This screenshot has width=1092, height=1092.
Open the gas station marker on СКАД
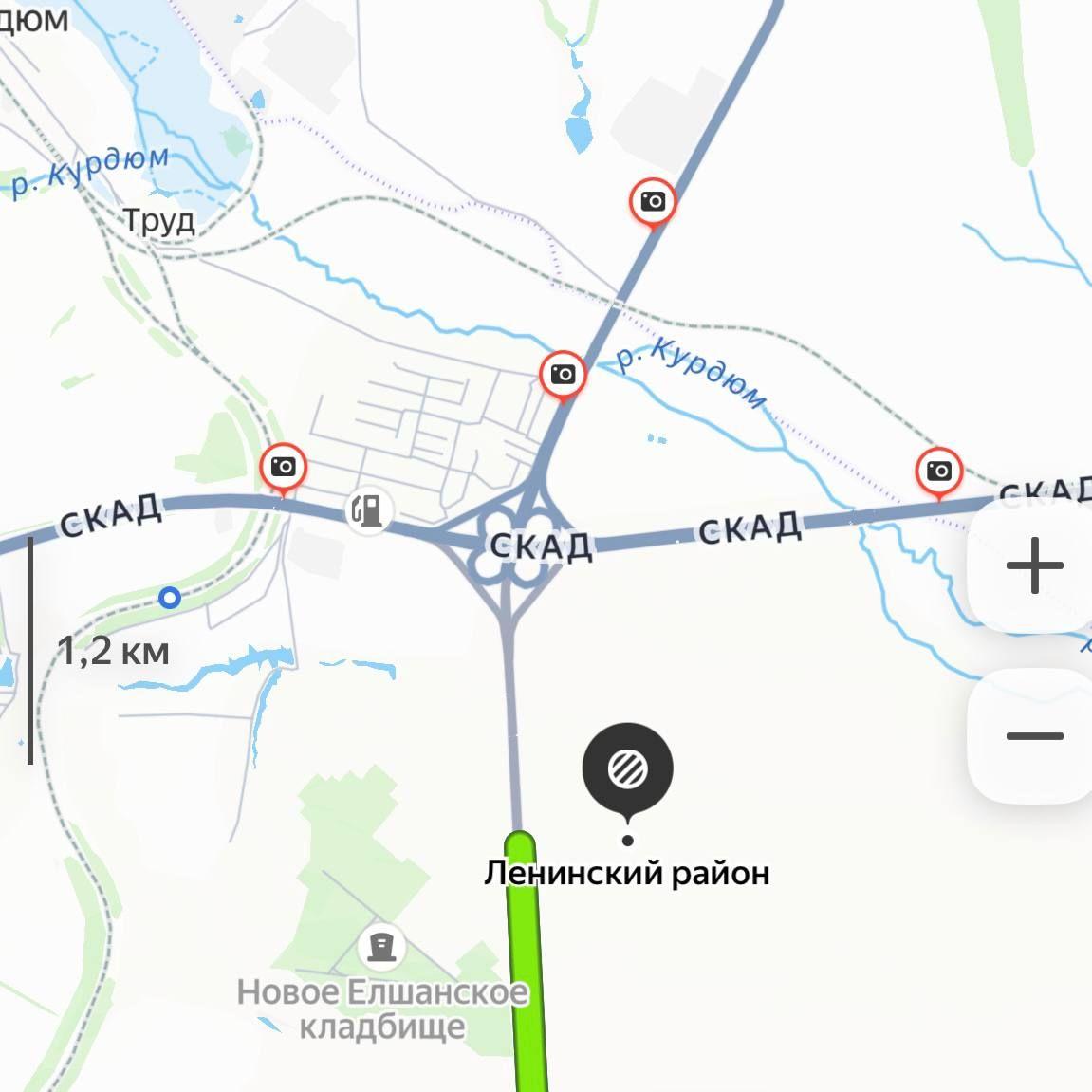[368, 510]
